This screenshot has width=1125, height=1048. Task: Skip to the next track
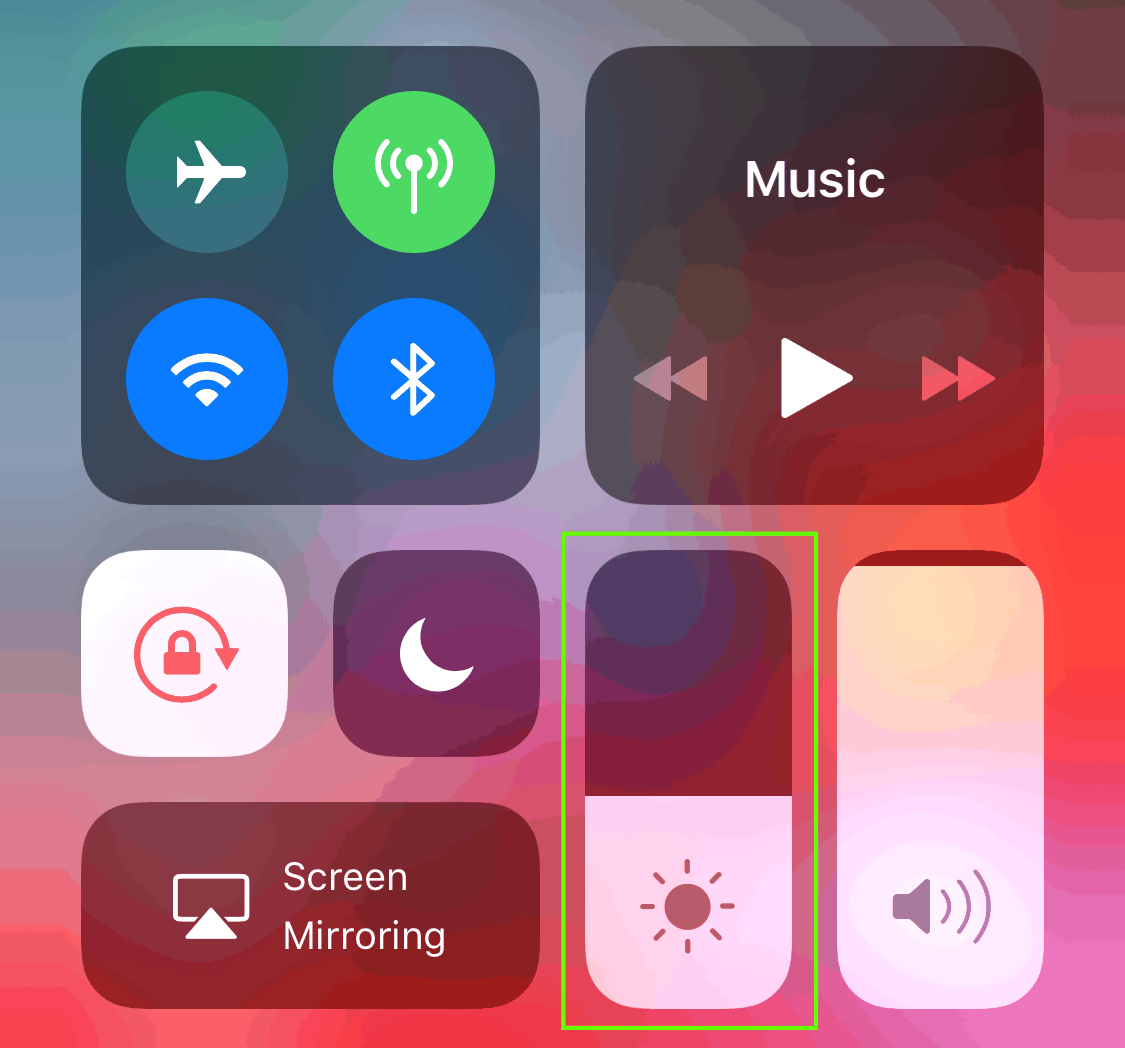coord(958,379)
